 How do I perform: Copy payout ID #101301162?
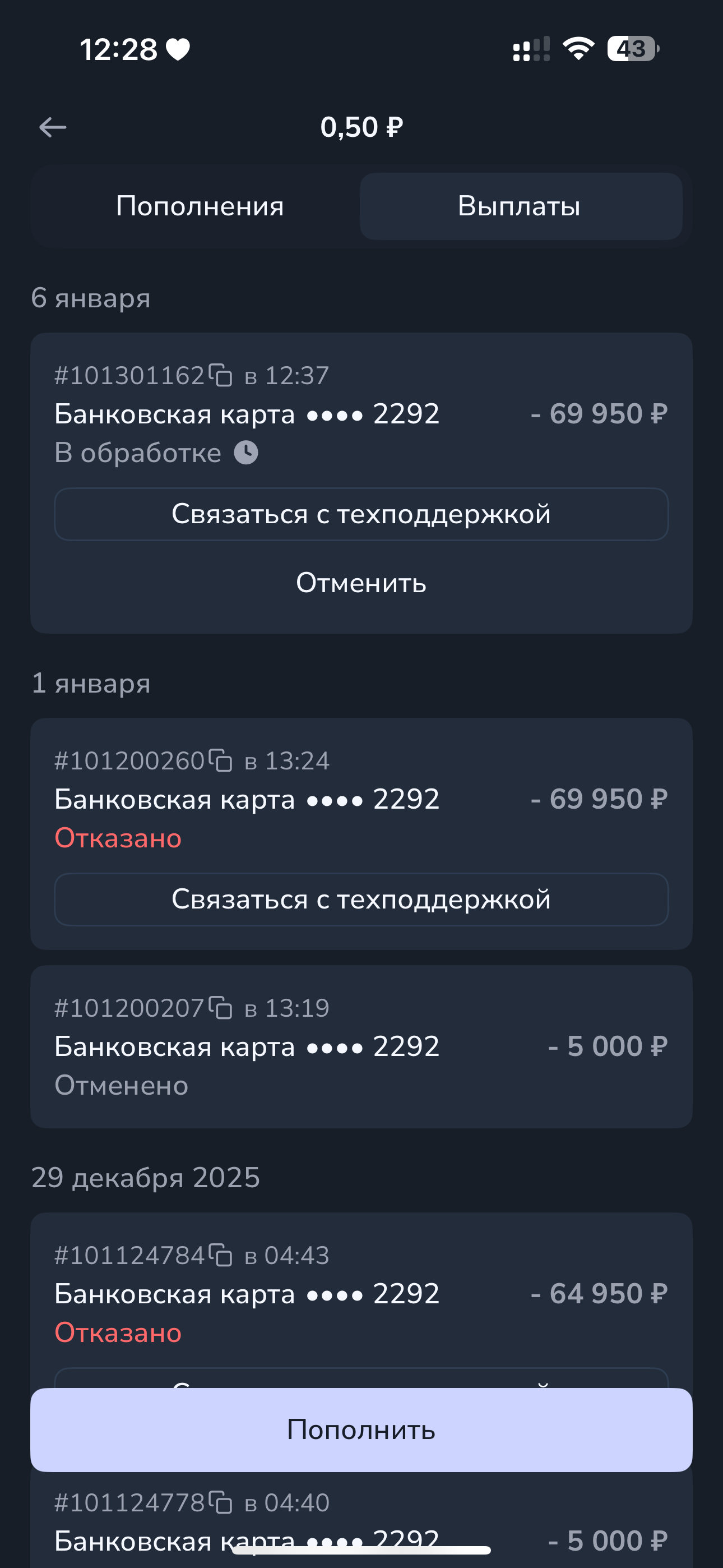[220, 376]
